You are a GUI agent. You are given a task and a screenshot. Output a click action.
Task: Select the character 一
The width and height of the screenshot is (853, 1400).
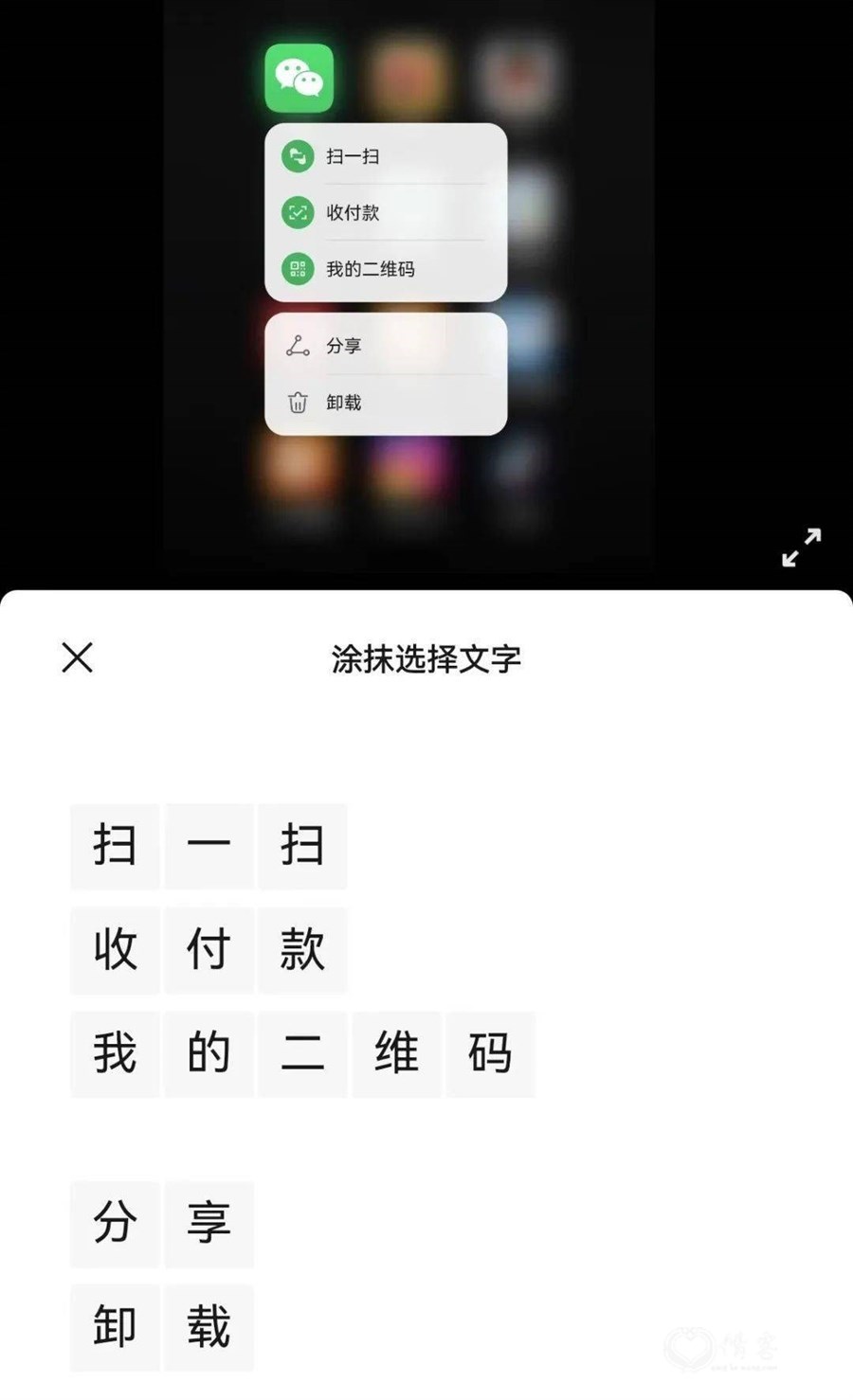click(209, 846)
